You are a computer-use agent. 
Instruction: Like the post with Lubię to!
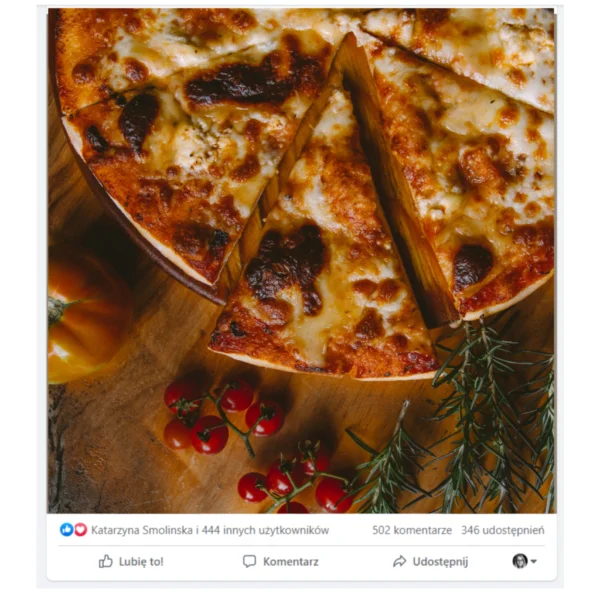(131, 562)
